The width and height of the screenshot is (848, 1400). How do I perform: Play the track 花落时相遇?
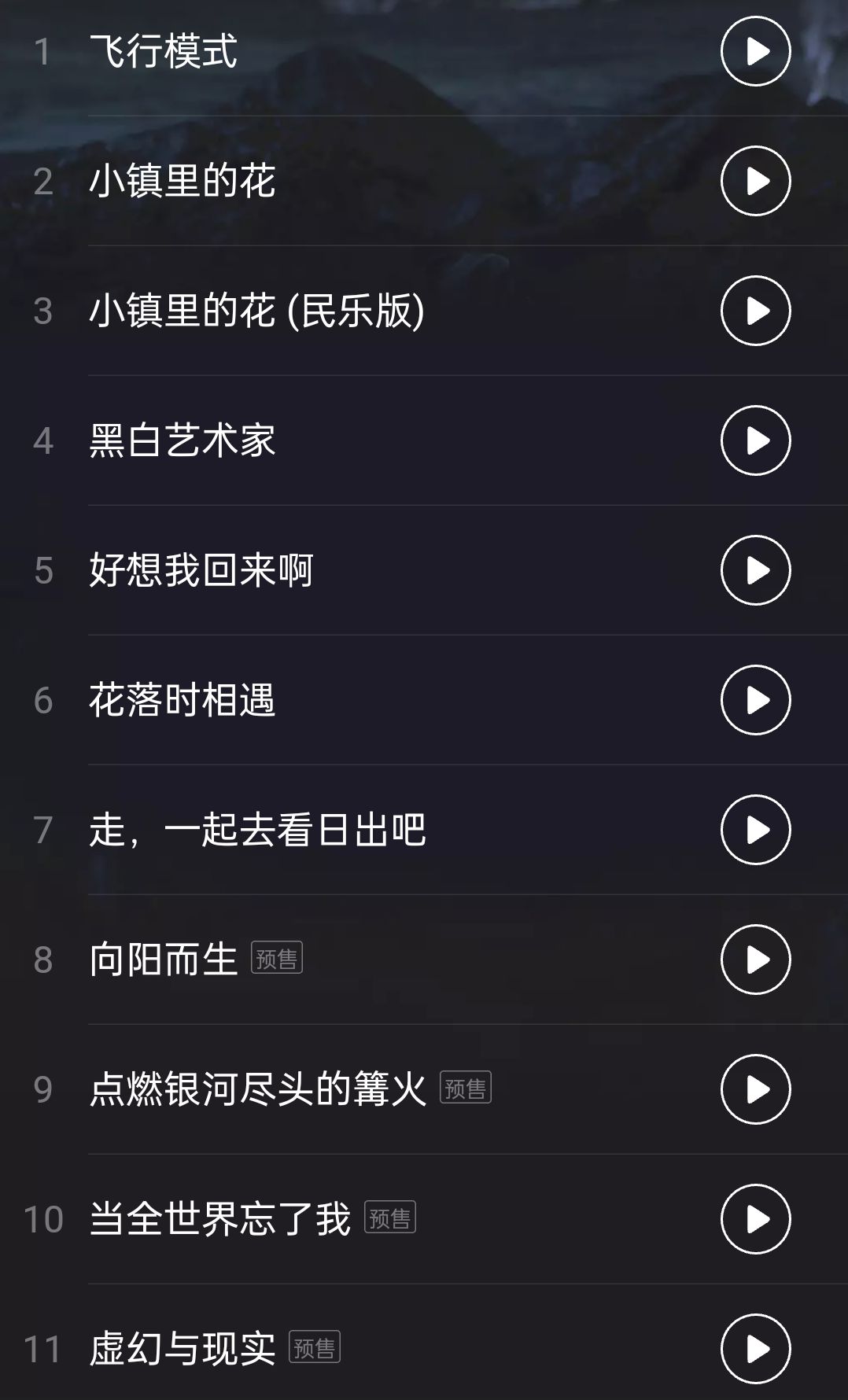[x=754, y=698]
